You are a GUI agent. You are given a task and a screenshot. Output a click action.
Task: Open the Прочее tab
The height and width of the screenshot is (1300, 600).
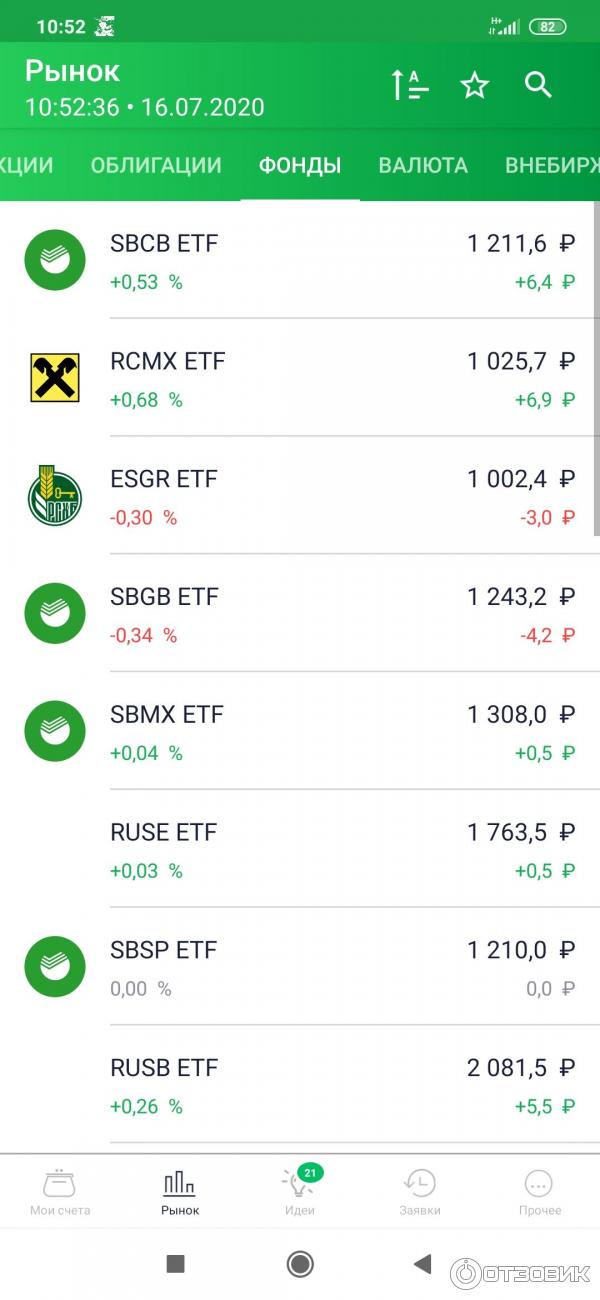[x=540, y=1192]
